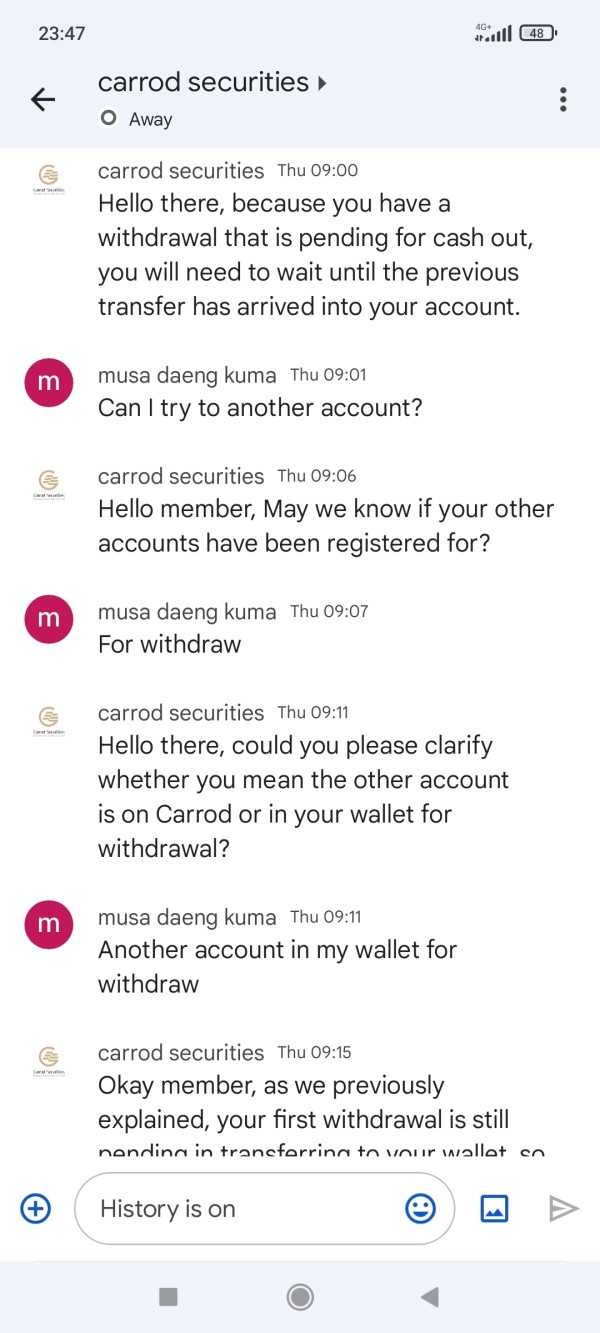
Task: Open the emoji picker
Action: coord(421,1209)
